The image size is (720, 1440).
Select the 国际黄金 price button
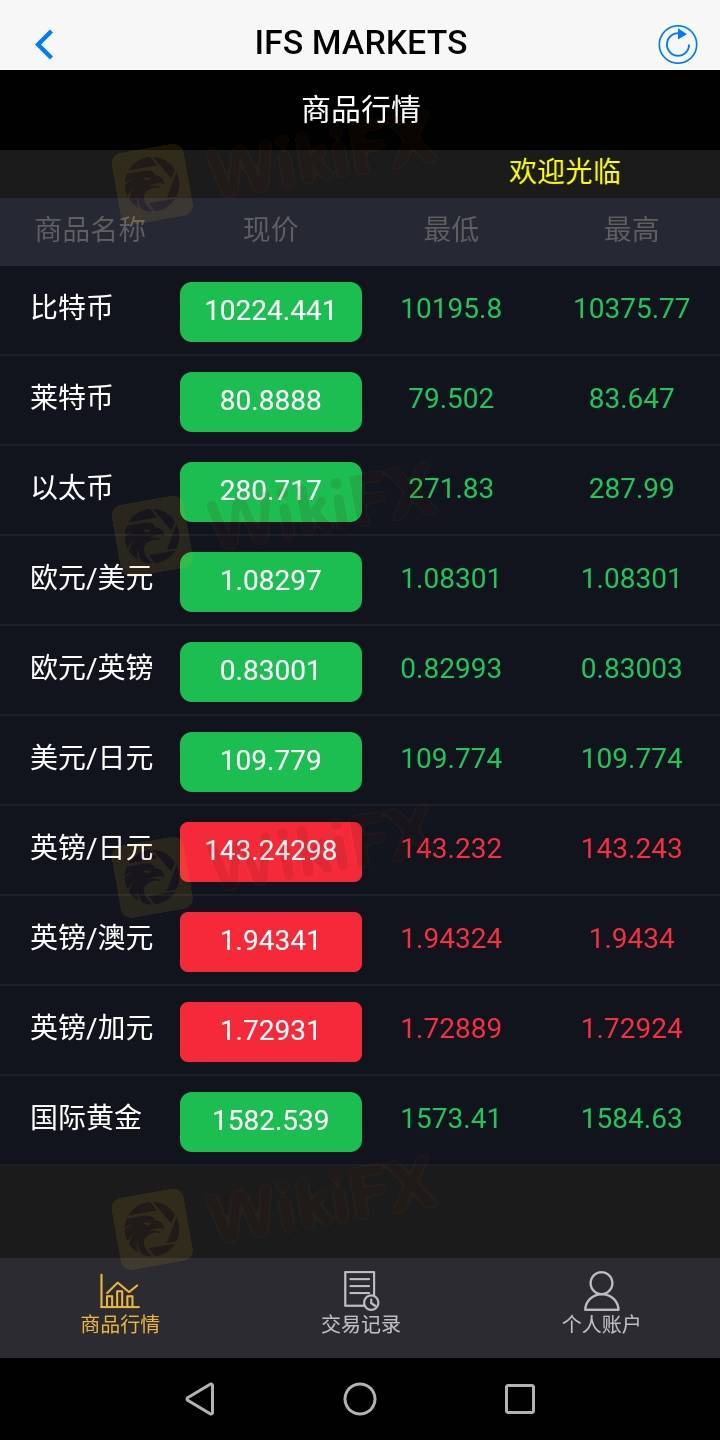[270, 1121]
